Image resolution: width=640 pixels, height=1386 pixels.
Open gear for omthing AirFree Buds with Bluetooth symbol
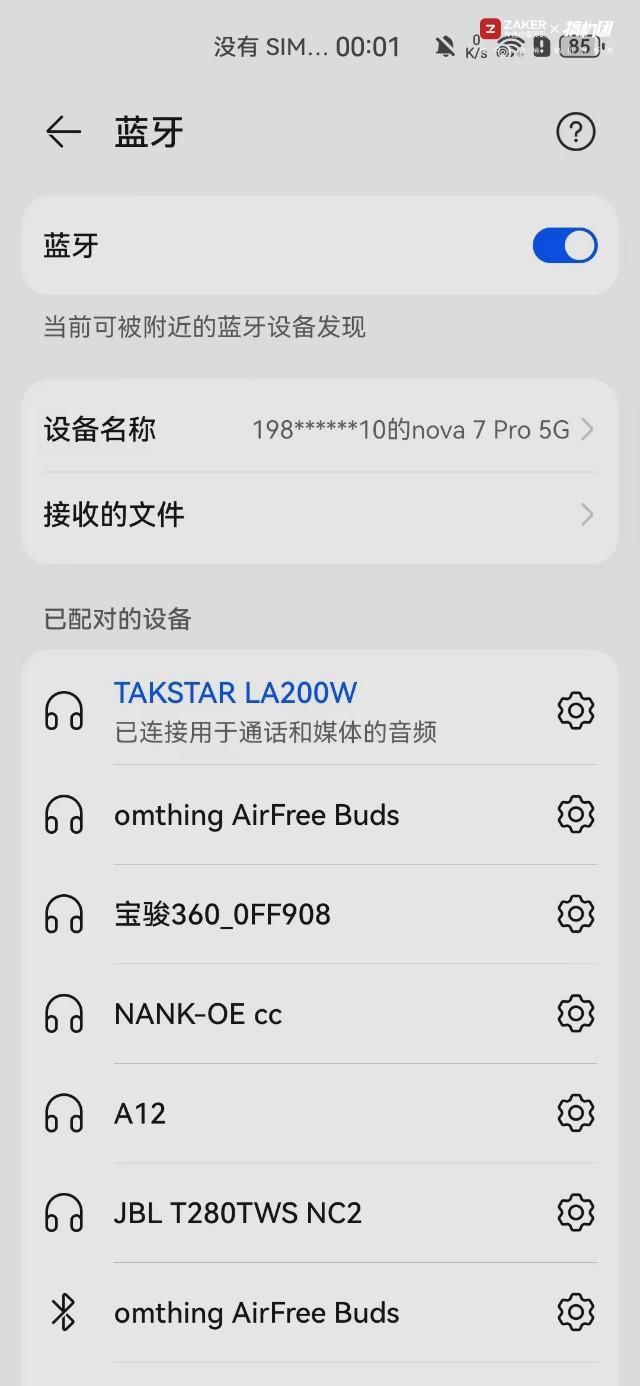[x=575, y=1312]
